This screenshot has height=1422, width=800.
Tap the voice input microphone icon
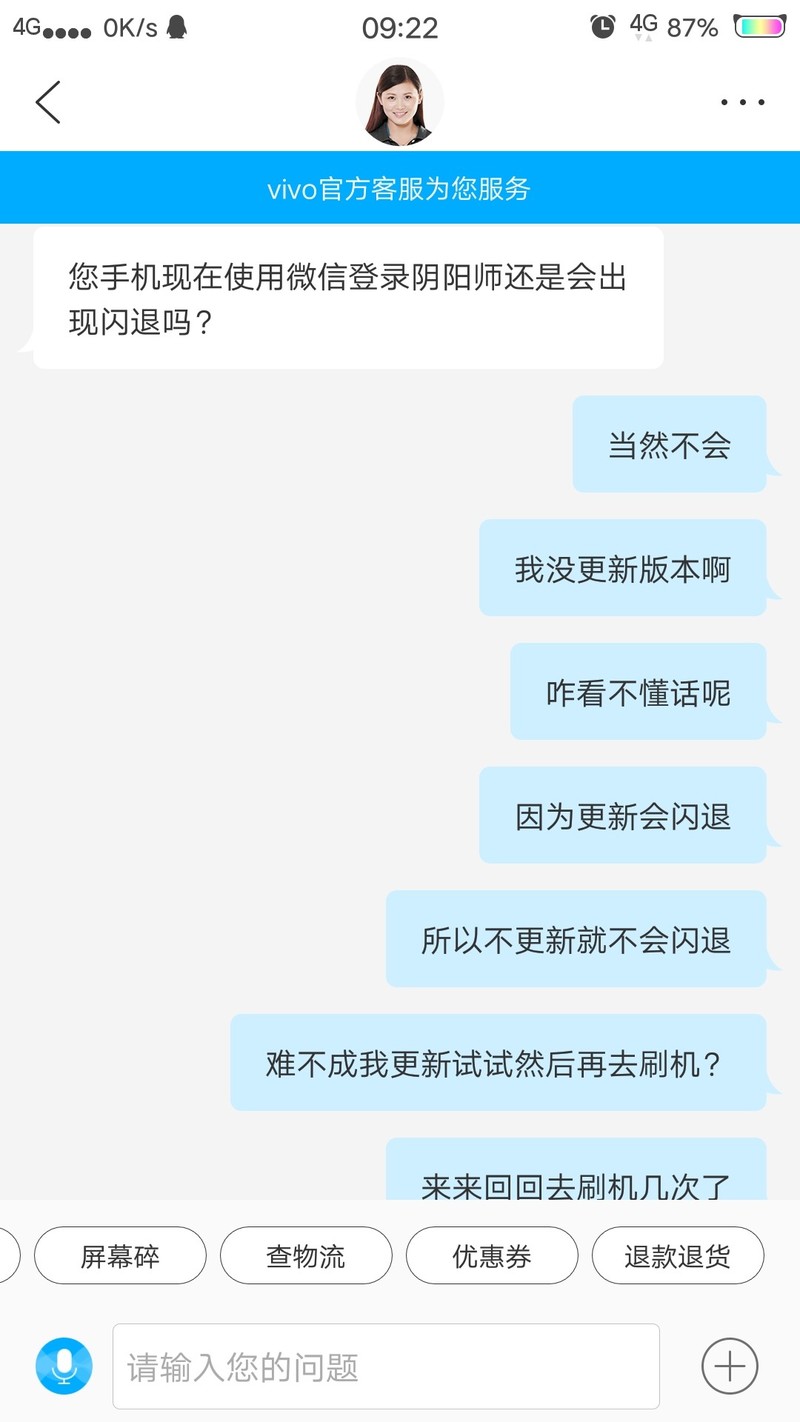click(x=63, y=1365)
